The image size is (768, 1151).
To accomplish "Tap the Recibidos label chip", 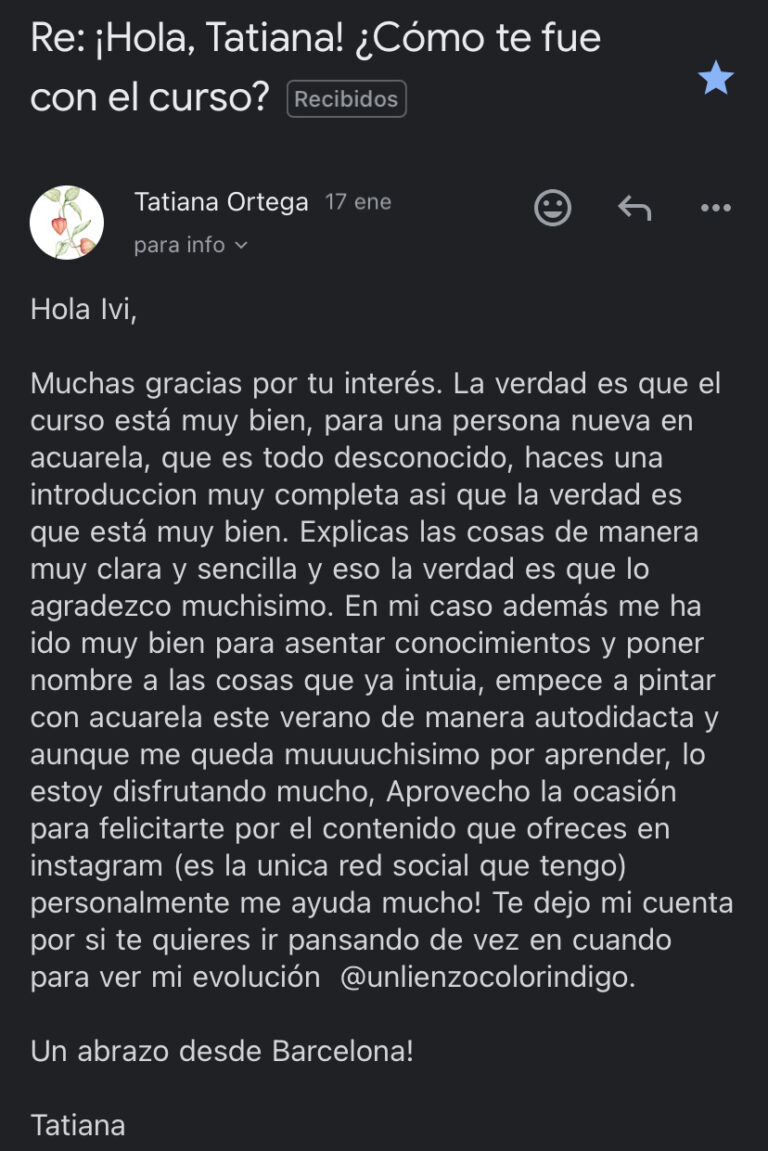I will [x=346, y=99].
